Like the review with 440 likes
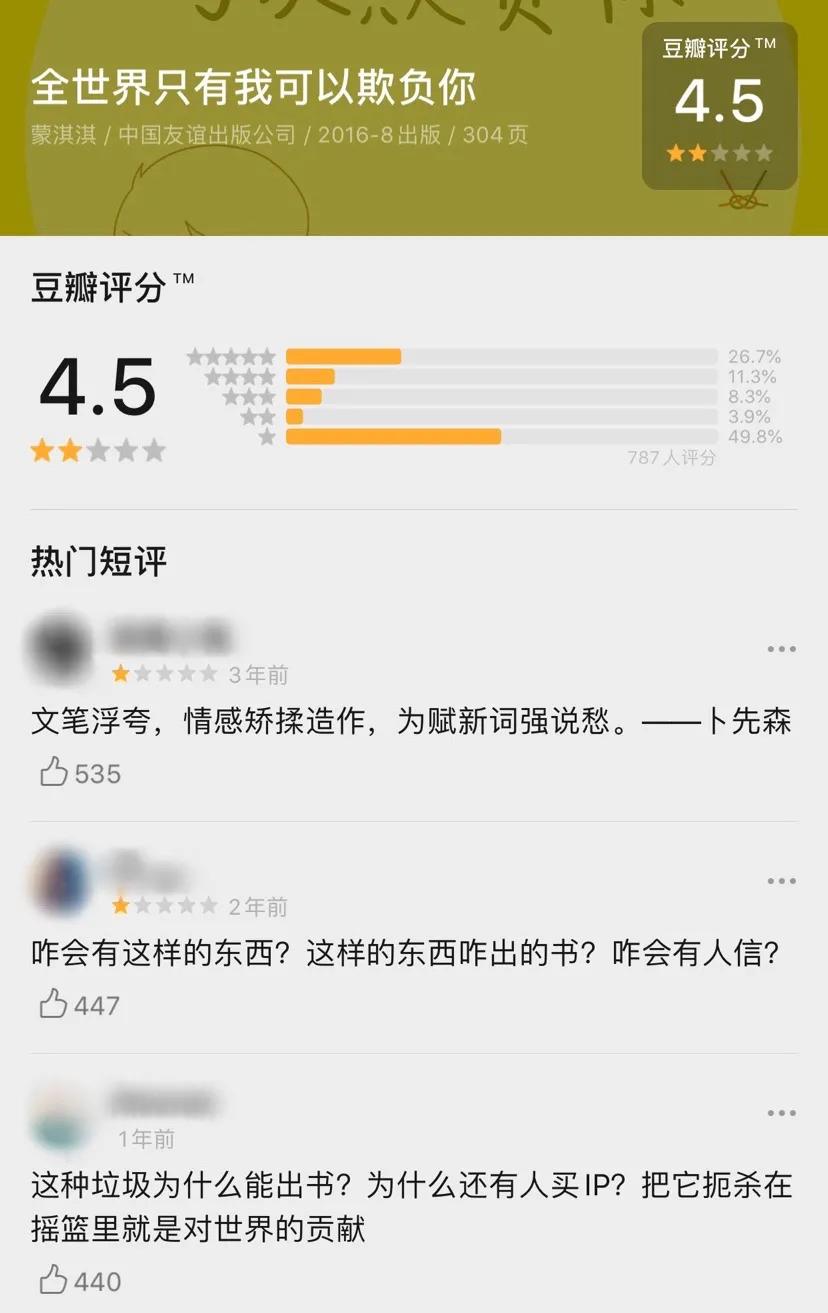This screenshot has width=828, height=1313. point(54,1280)
